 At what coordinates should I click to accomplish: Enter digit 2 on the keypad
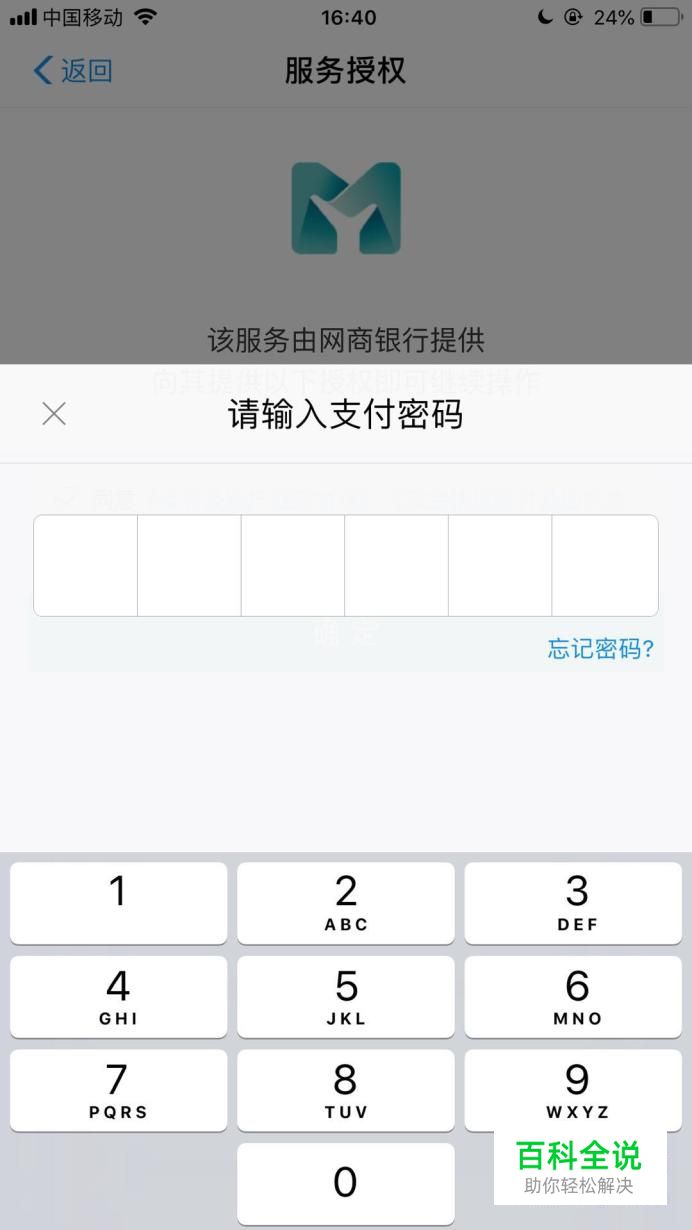coord(346,903)
